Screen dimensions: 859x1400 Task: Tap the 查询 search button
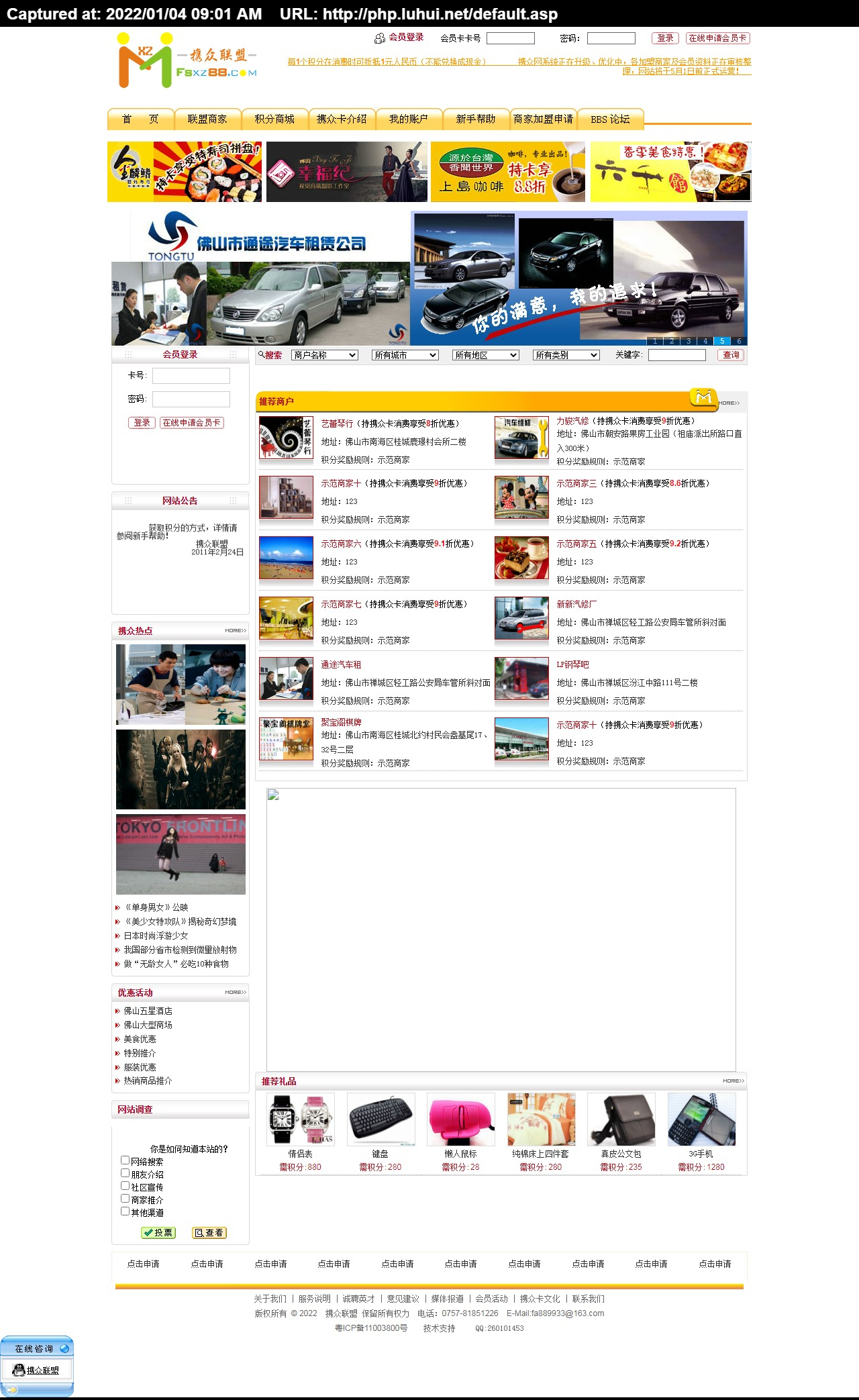click(731, 355)
